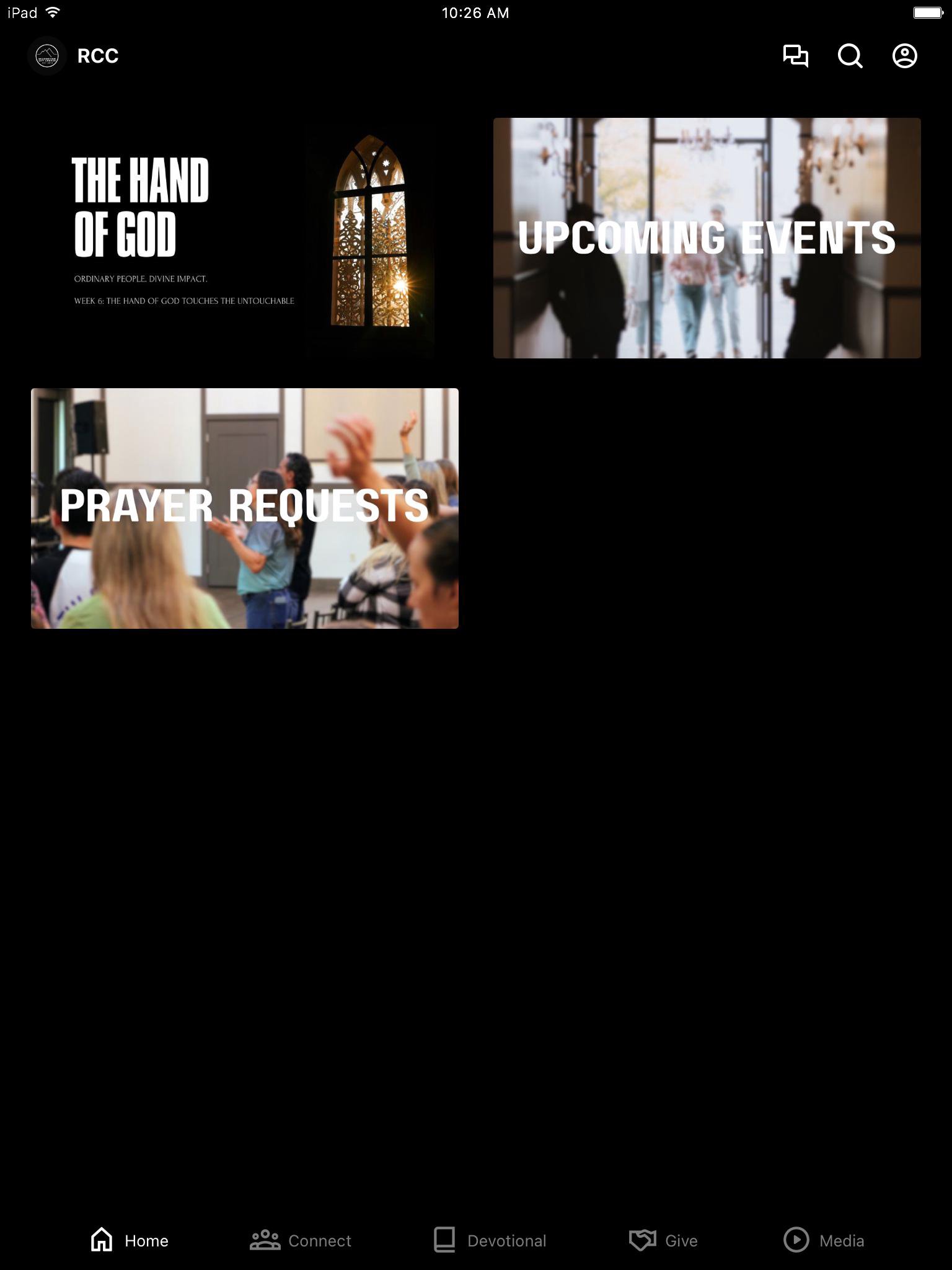This screenshot has height=1270, width=952.
Task: Open the user profile icon
Action: point(904,56)
